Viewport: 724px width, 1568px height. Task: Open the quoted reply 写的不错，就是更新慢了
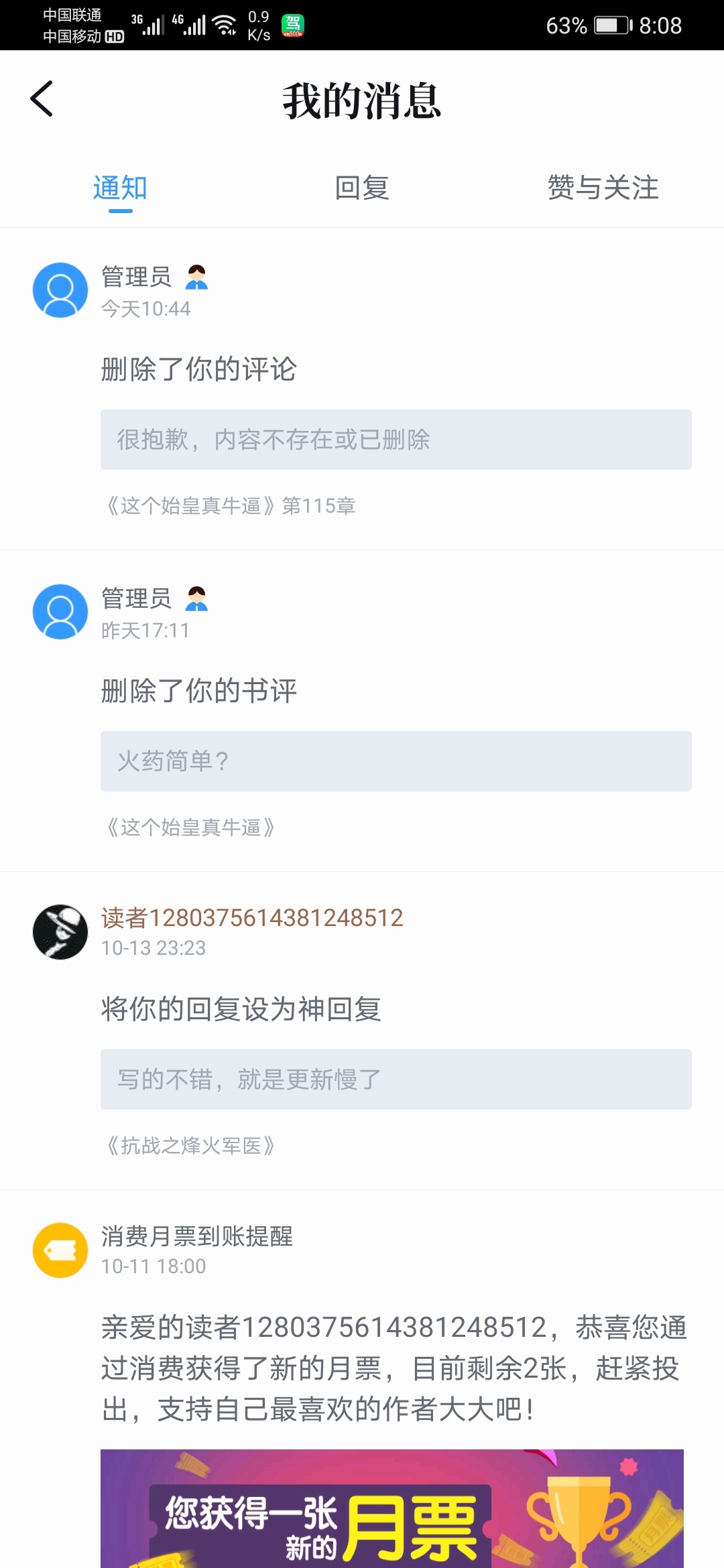tap(396, 1080)
